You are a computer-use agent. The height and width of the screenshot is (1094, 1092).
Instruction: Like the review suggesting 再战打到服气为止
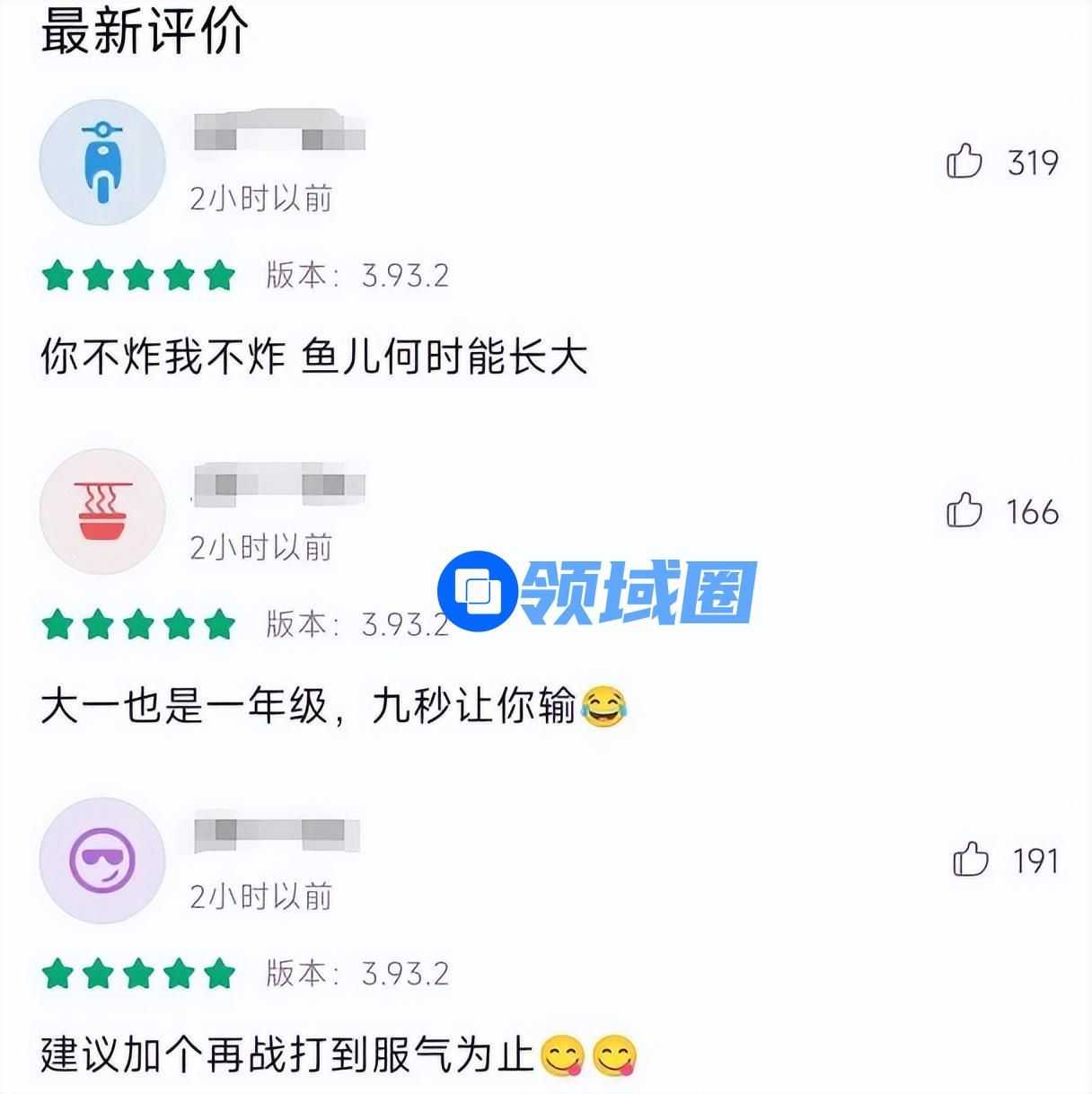click(970, 860)
